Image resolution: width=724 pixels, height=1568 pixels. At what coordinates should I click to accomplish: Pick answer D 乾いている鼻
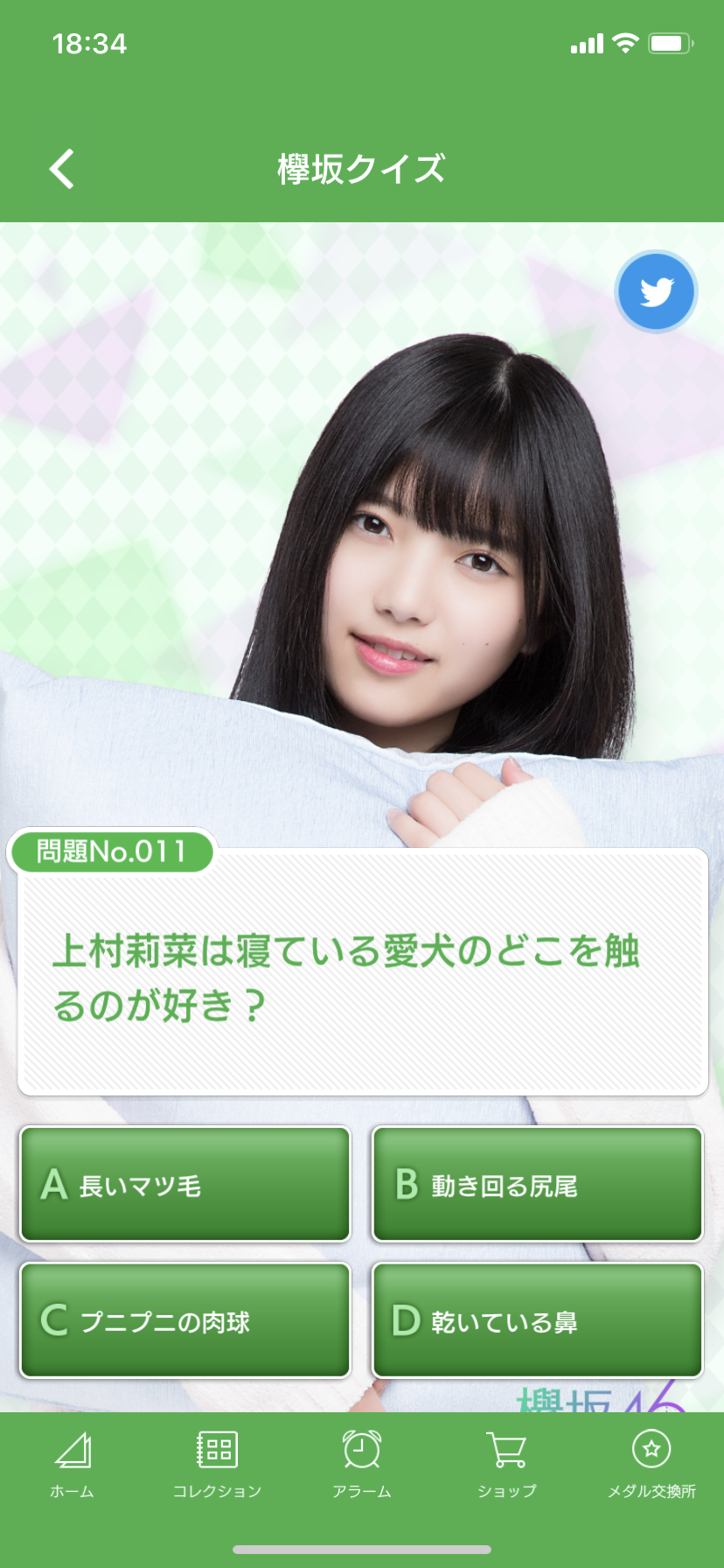[538, 1319]
